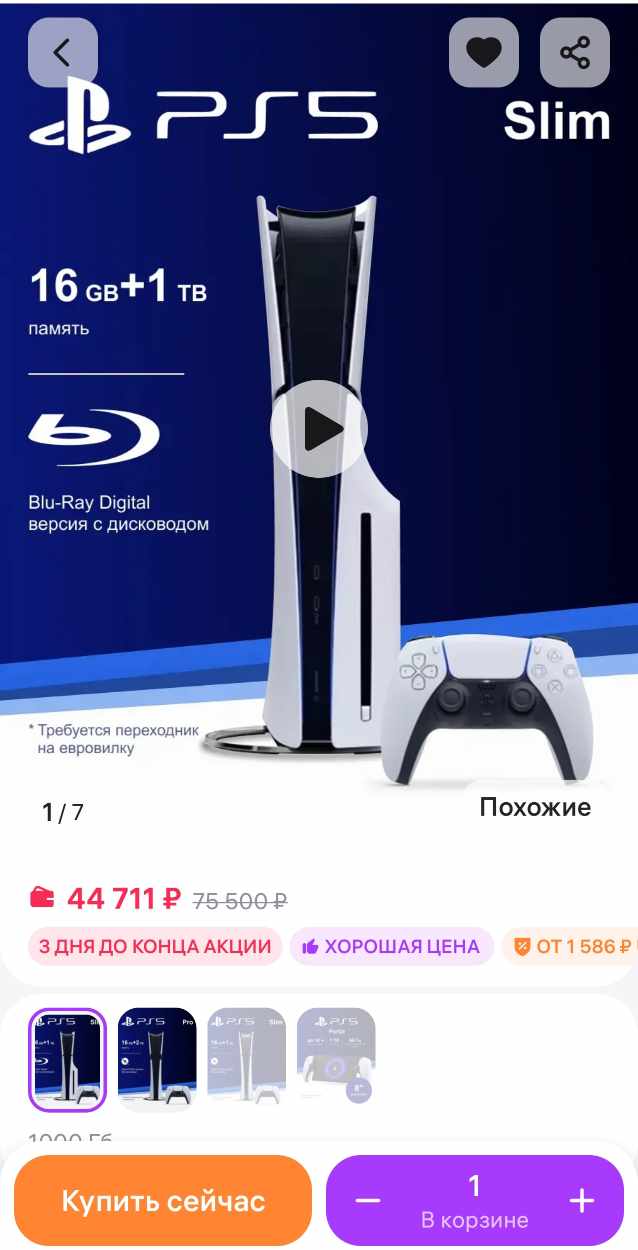The width and height of the screenshot is (638, 1250).
Task: Decrease cart quantity with minus
Action: pos(368,1200)
